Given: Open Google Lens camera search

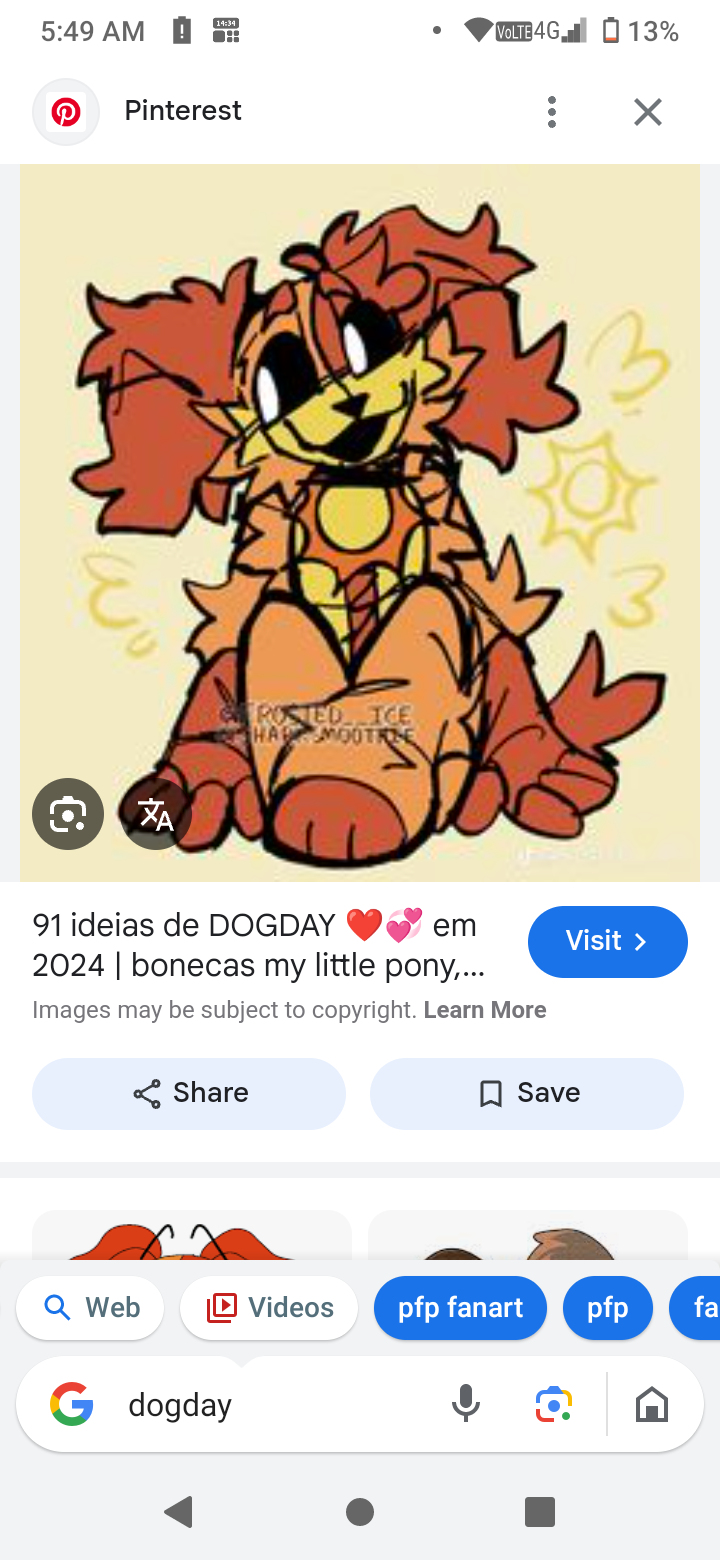Looking at the screenshot, I should click(x=553, y=1405).
